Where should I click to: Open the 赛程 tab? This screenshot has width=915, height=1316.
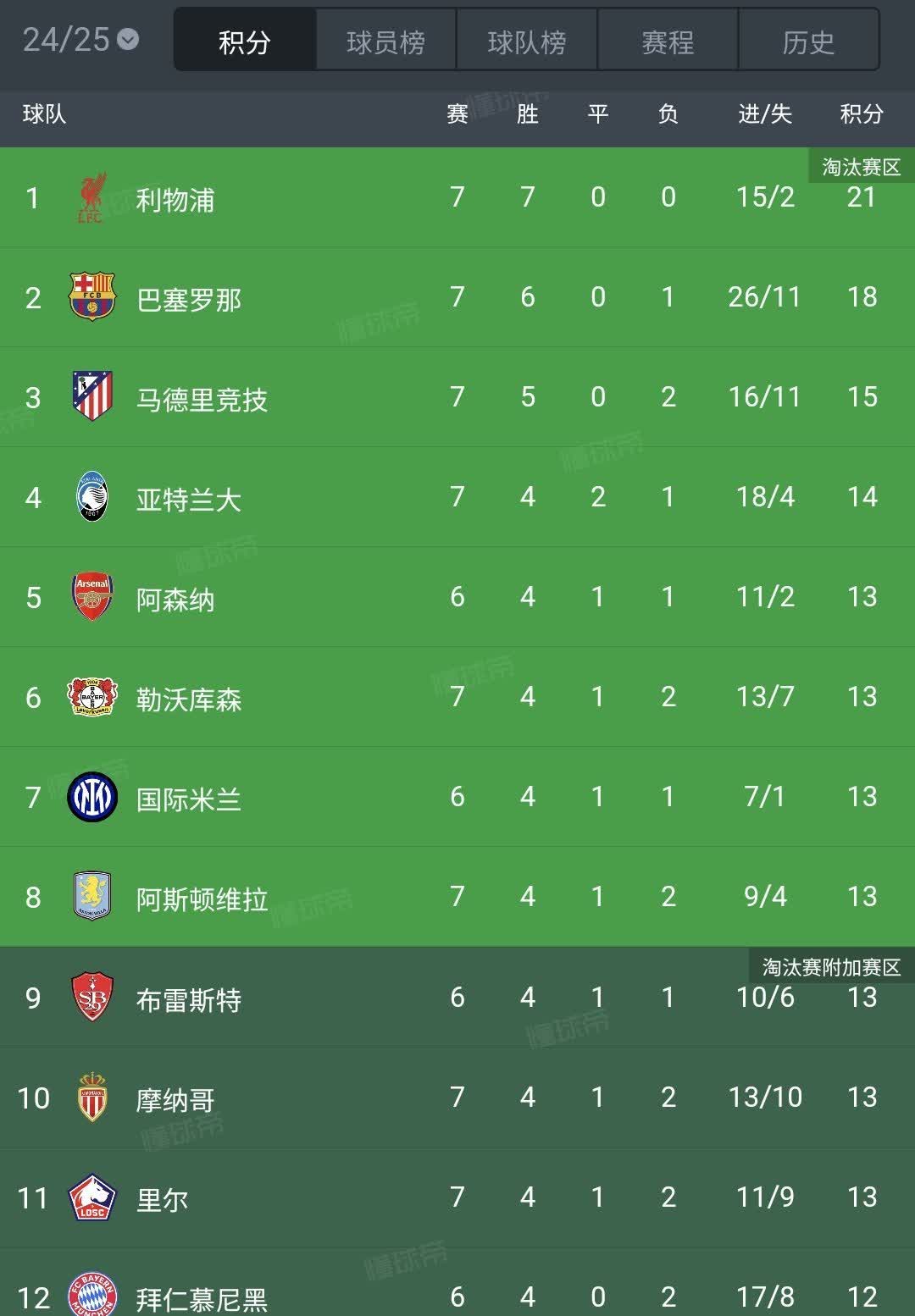(668, 41)
